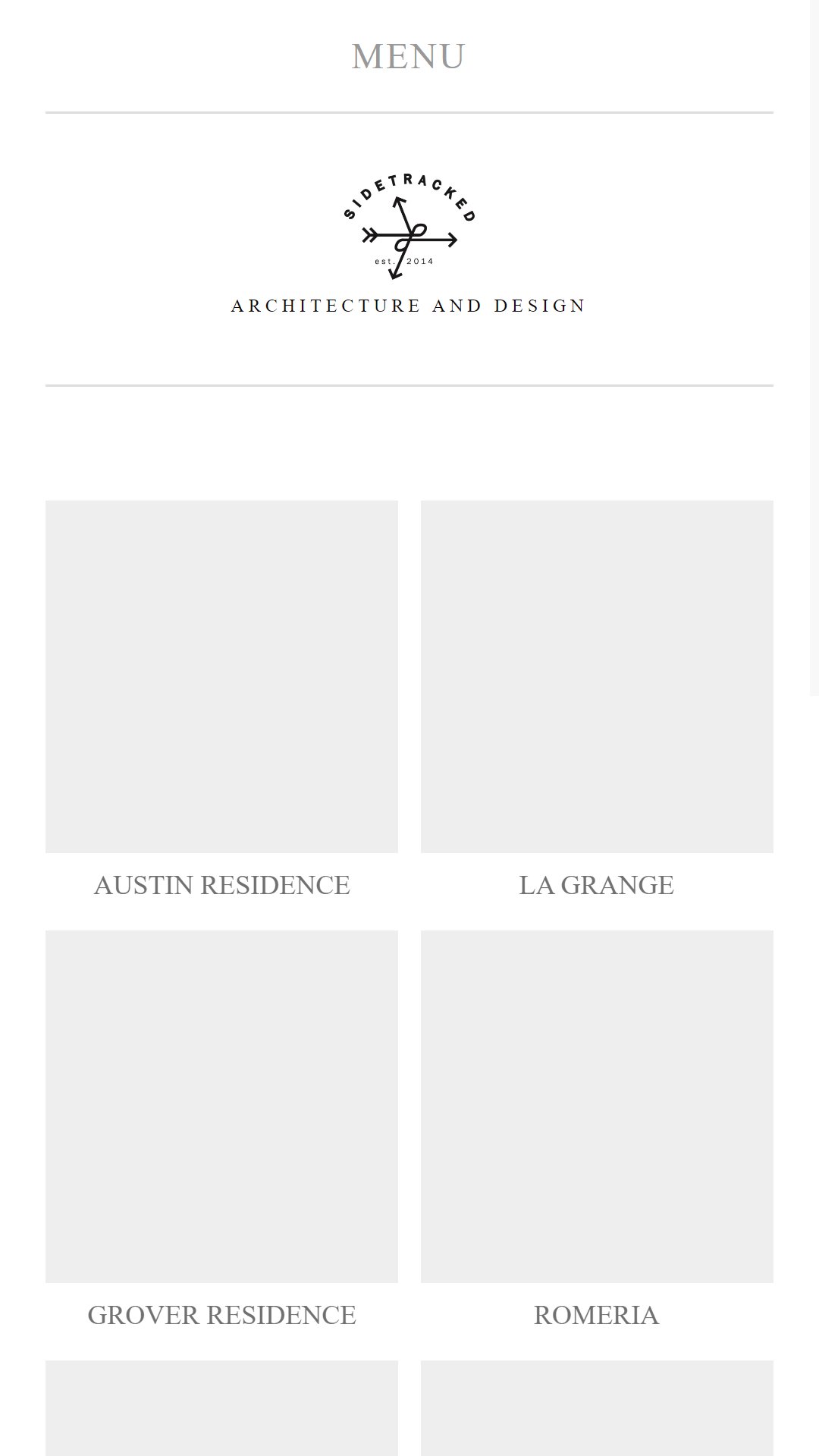Viewport: 819px width, 1456px height.
Task: Follow the Grover Residence title link
Action: pyautogui.click(x=221, y=1315)
